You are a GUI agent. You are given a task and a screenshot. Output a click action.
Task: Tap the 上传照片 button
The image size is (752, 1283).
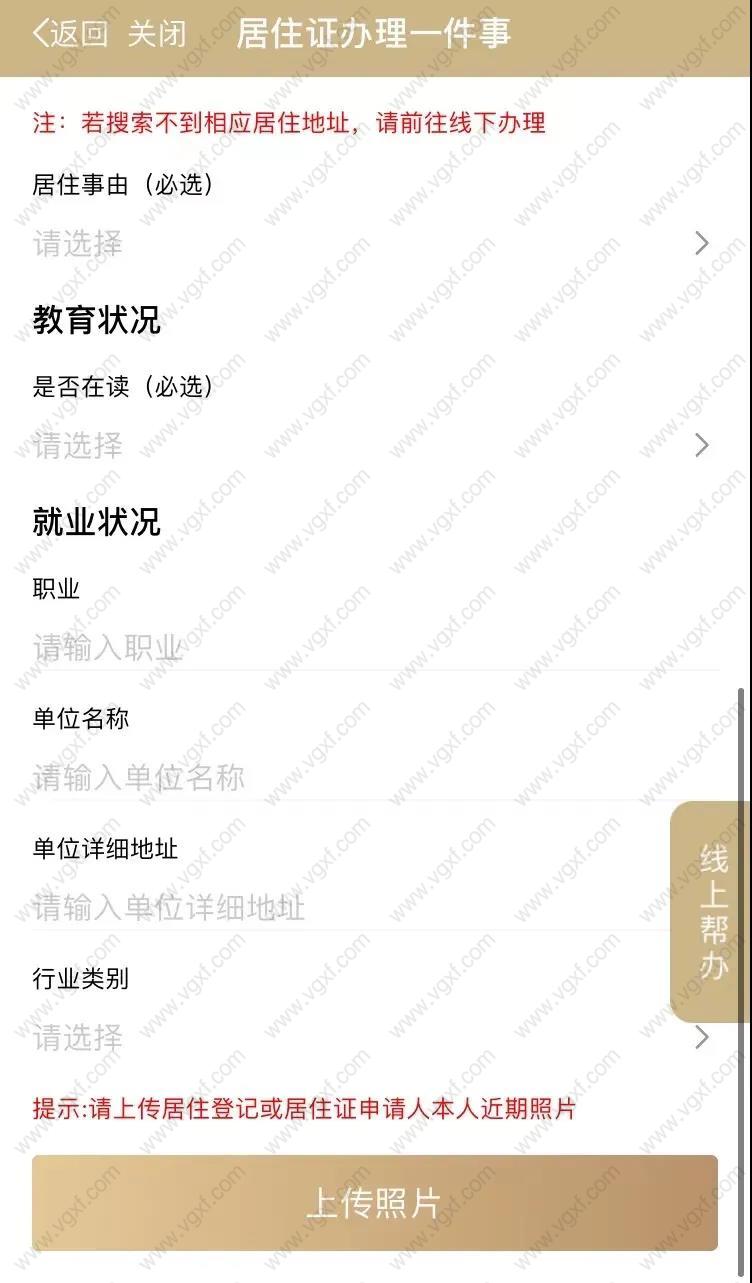pos(374,1203)
